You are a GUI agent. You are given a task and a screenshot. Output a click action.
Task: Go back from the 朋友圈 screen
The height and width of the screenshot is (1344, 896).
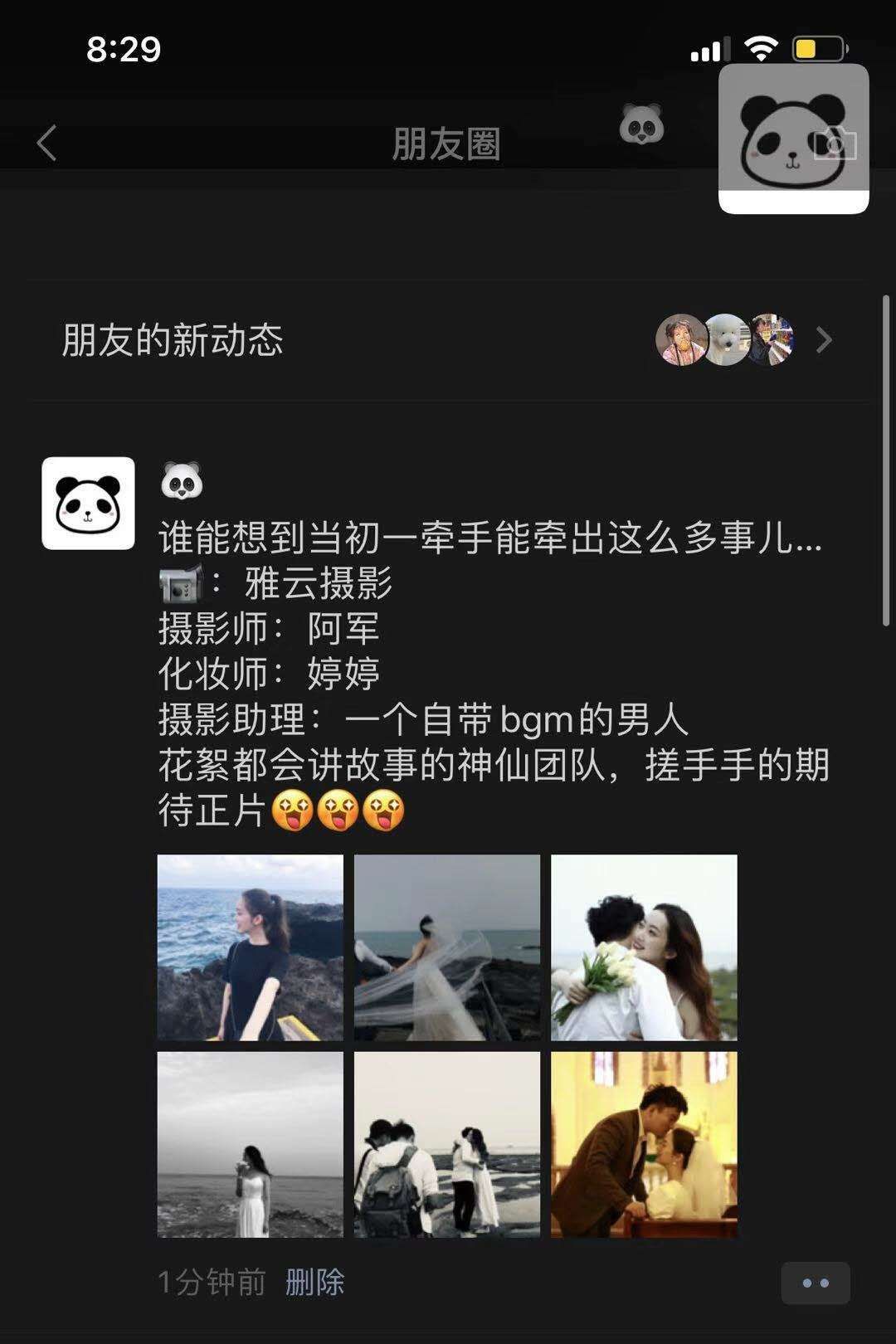tap(47, 144)
